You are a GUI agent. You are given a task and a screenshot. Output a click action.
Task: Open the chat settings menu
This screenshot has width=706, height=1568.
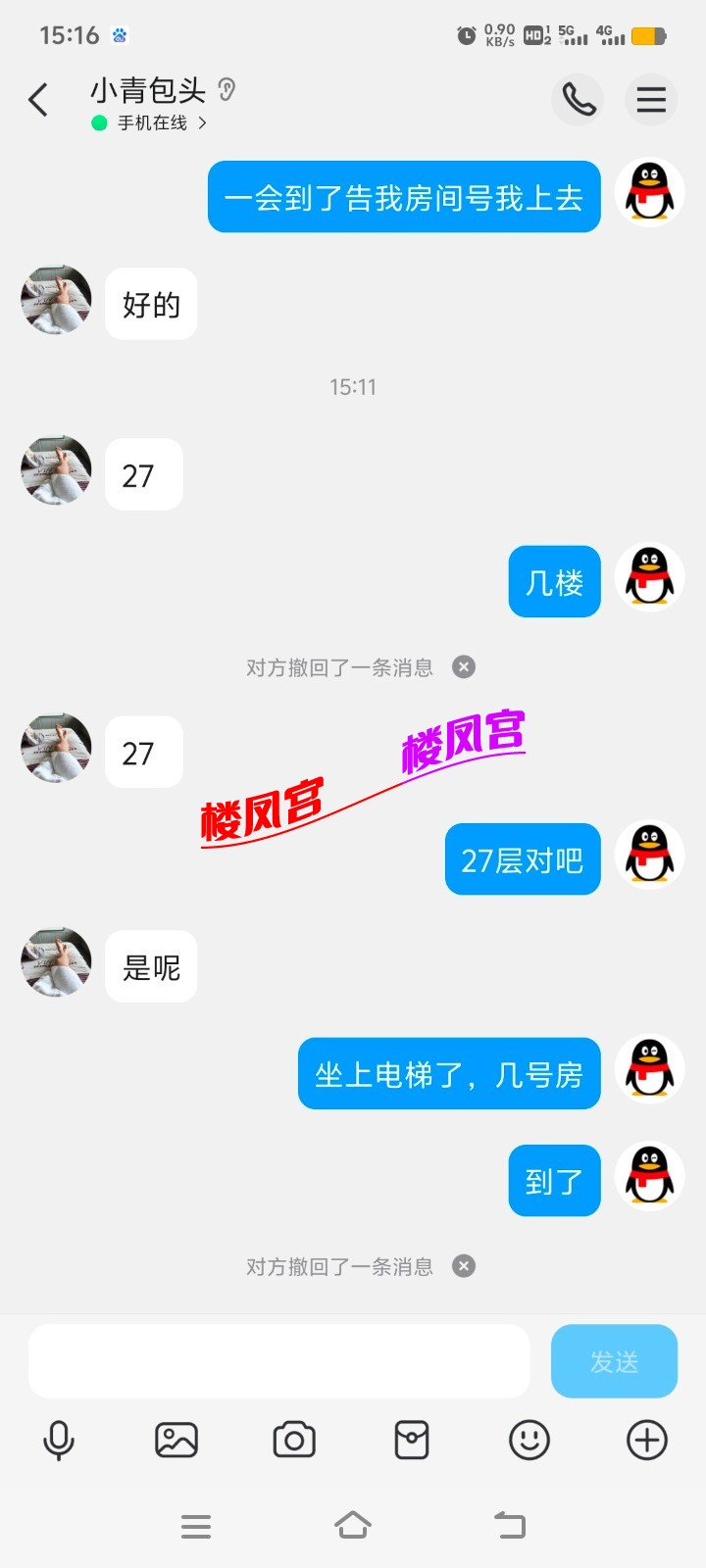point(651,100)
